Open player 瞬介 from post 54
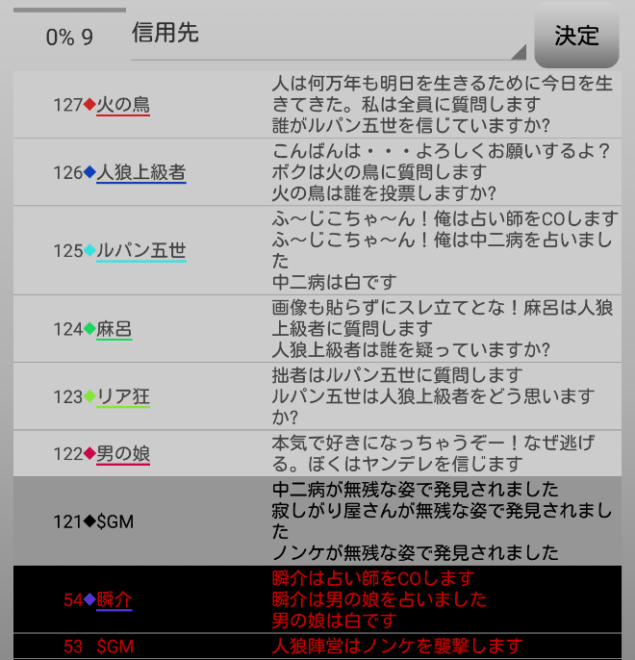The width and height of the screenshot is (635, 660). (114, 600)
